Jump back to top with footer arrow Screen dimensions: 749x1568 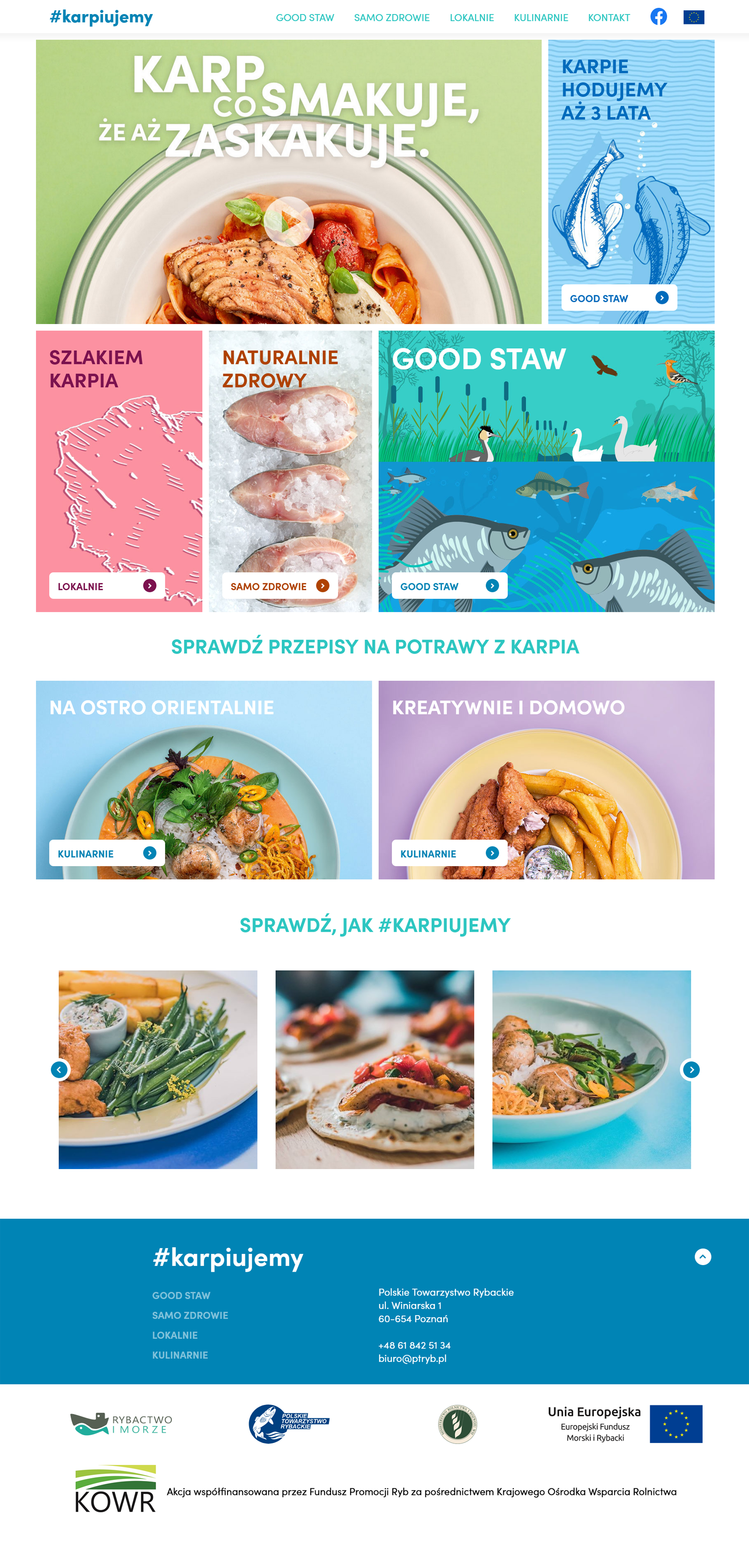(x=703, y=1256)
